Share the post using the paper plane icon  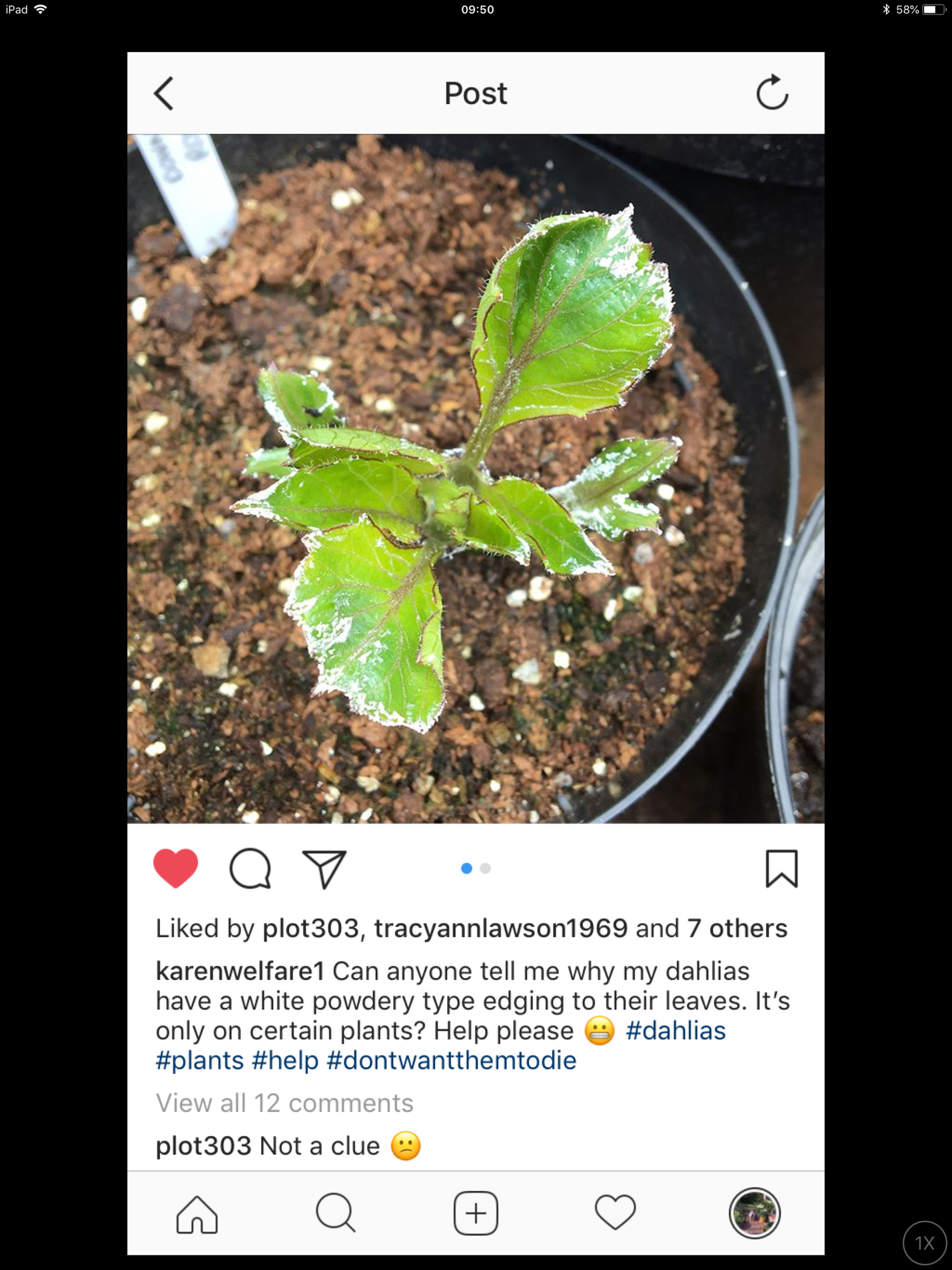point(324,868)
